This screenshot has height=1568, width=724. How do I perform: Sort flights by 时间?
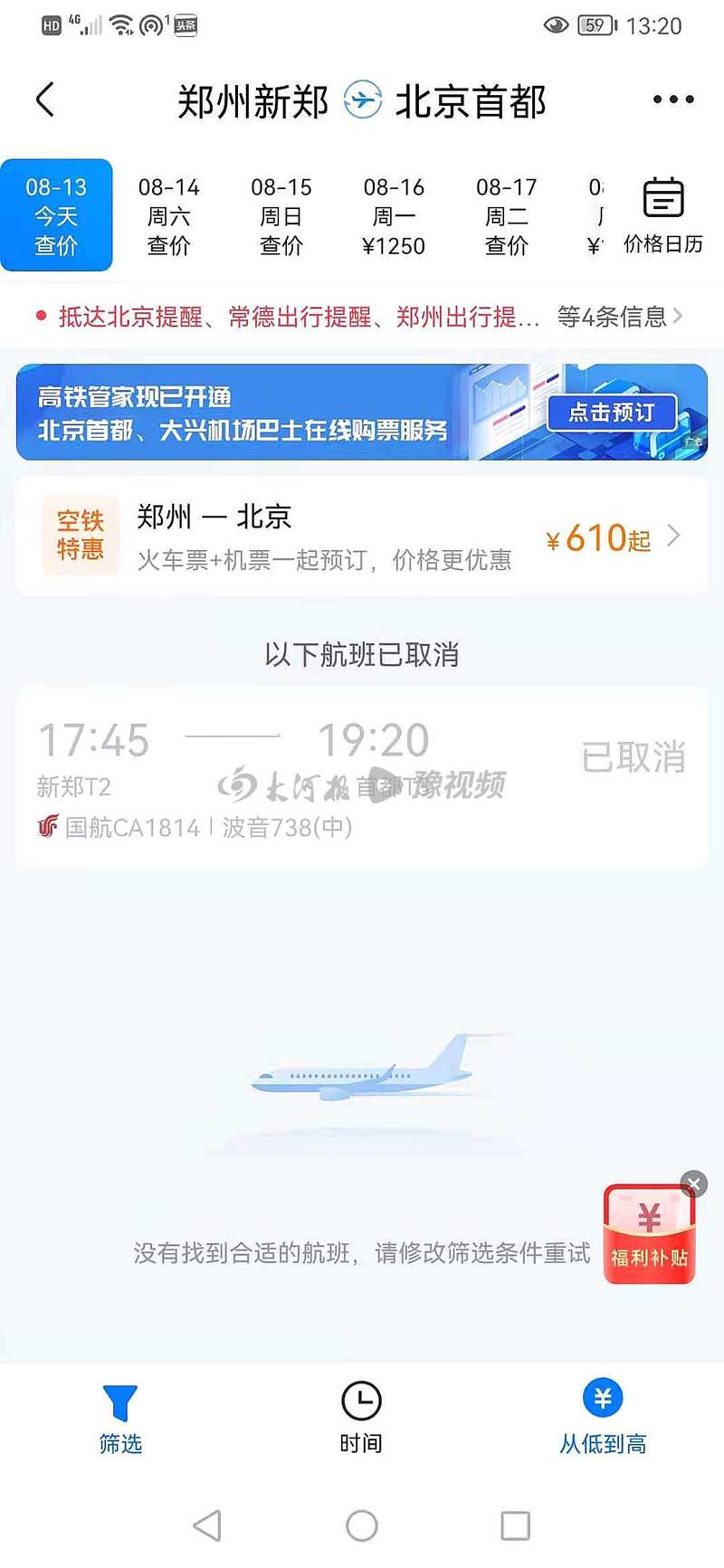[x=361, y=1418]
